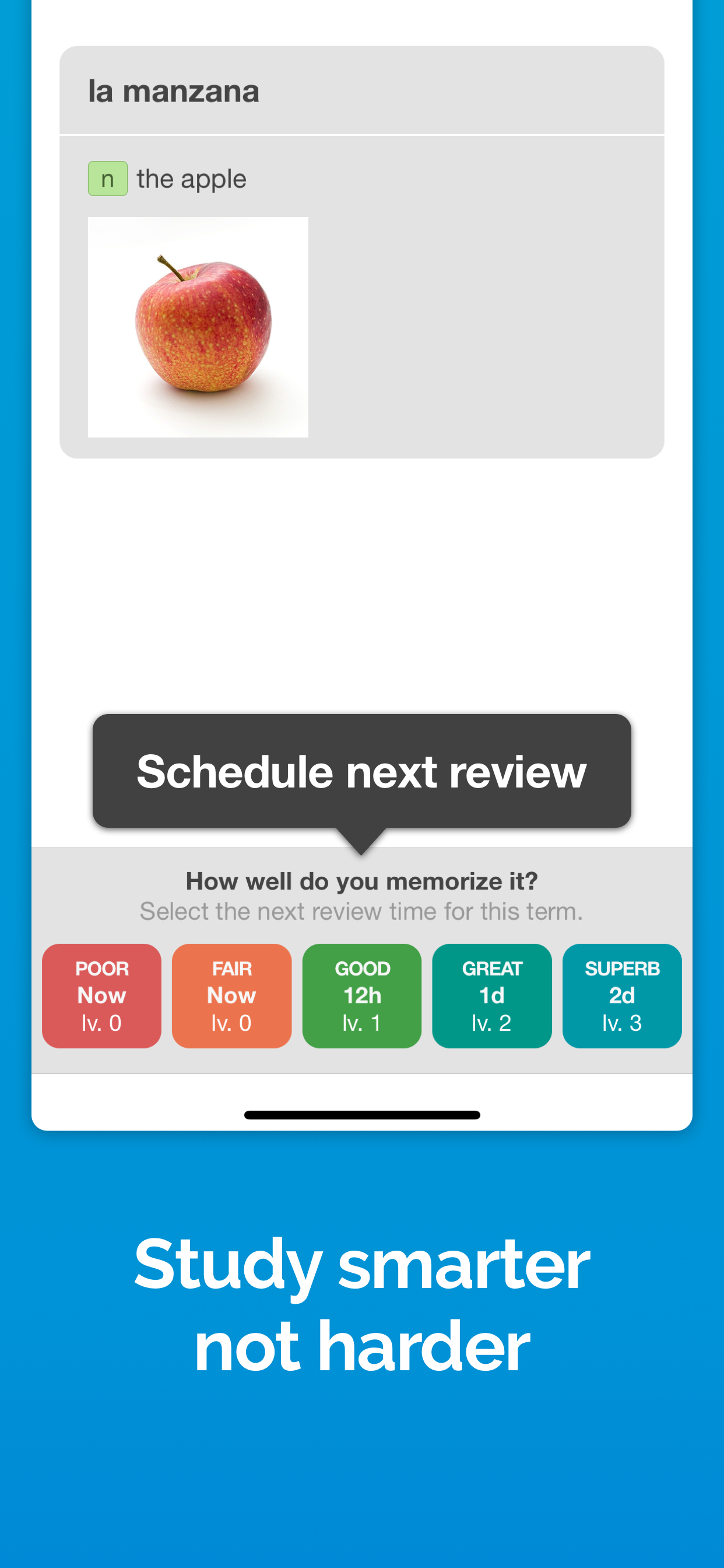Select the green noun badge next to the answer
The image size is (724, 1568).
click(x=107, y=178)
